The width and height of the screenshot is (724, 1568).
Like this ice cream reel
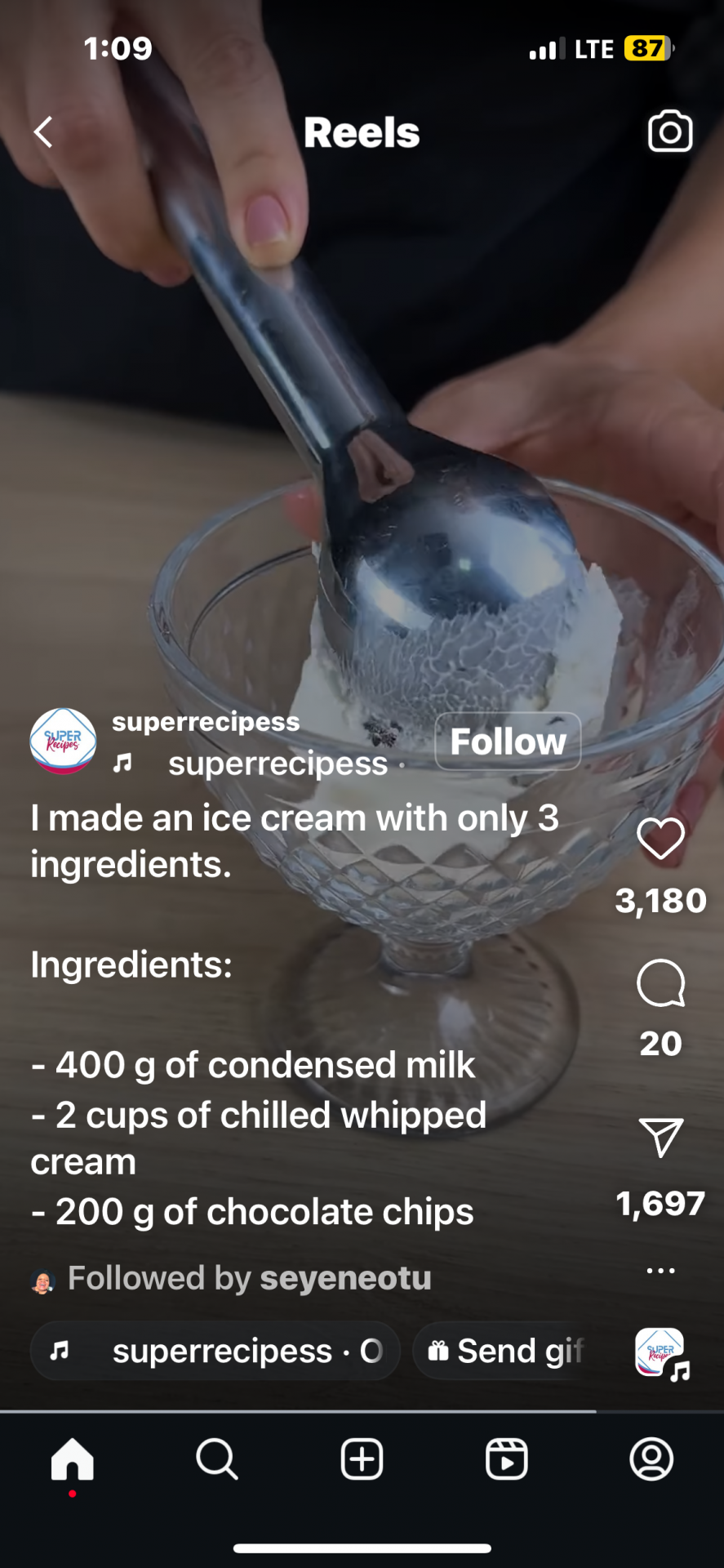(660, 839)
